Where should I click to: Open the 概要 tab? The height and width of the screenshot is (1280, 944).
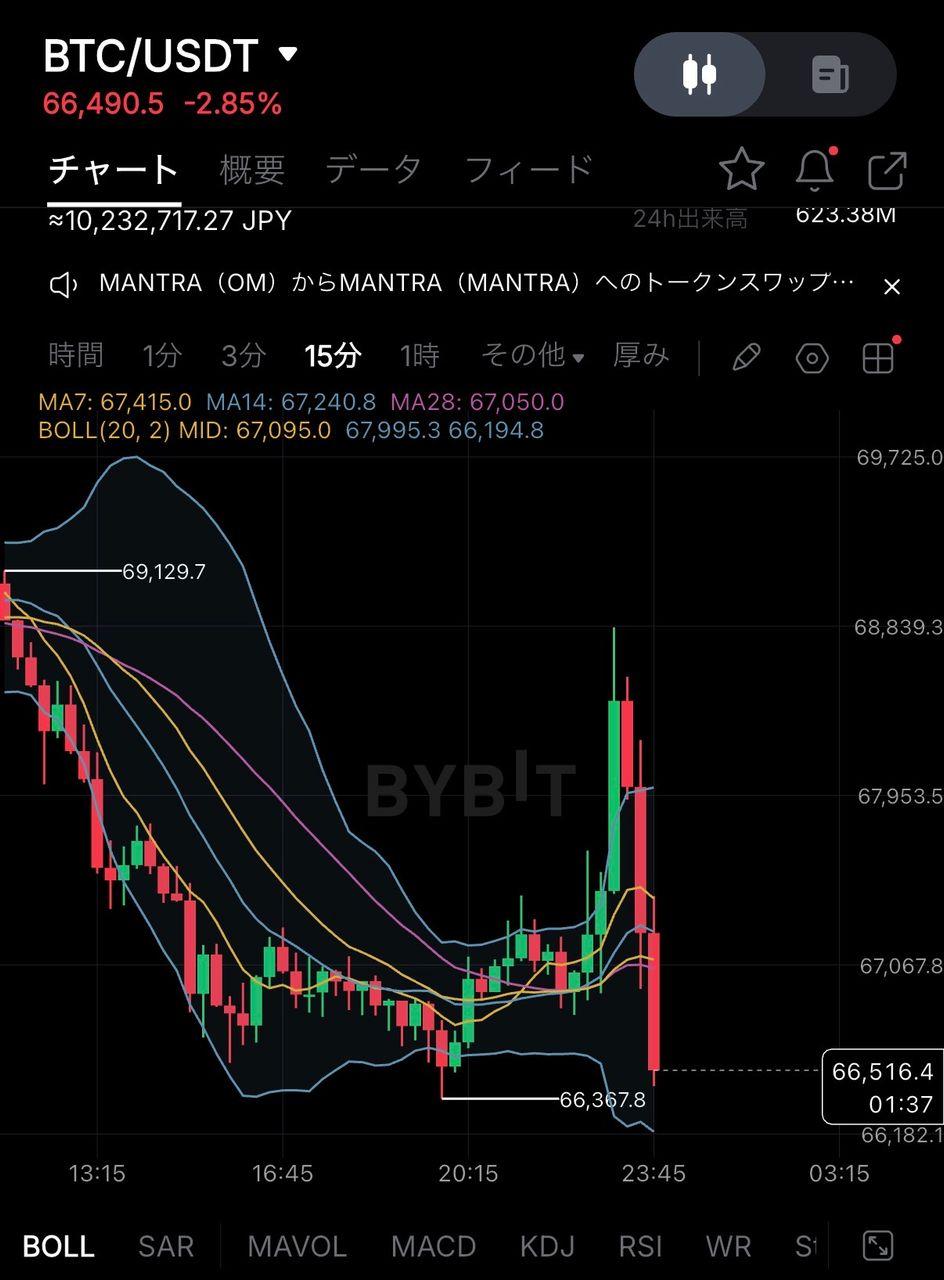[252, 170]
